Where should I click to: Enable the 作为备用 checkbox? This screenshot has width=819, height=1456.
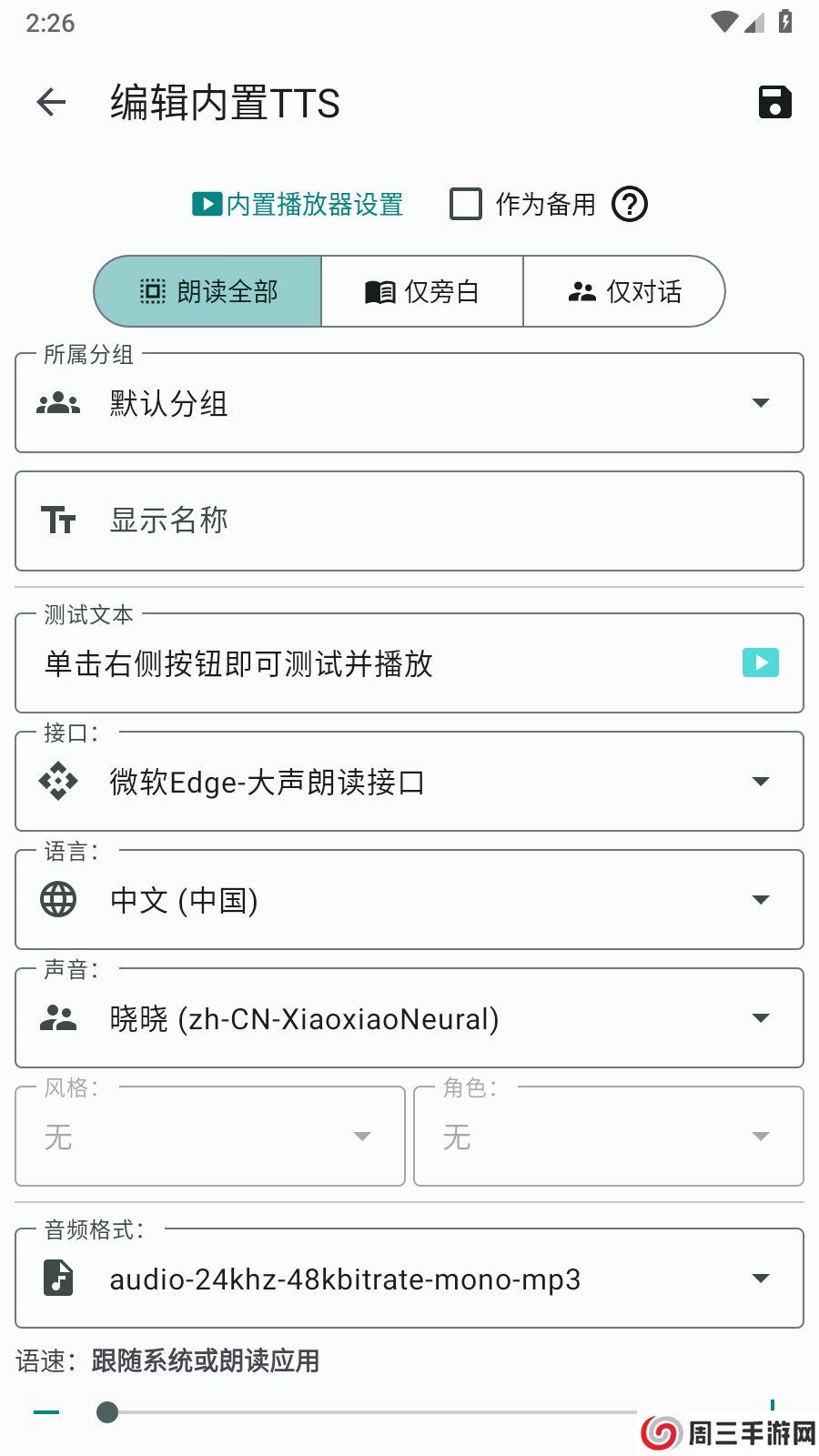click(465, 204)
